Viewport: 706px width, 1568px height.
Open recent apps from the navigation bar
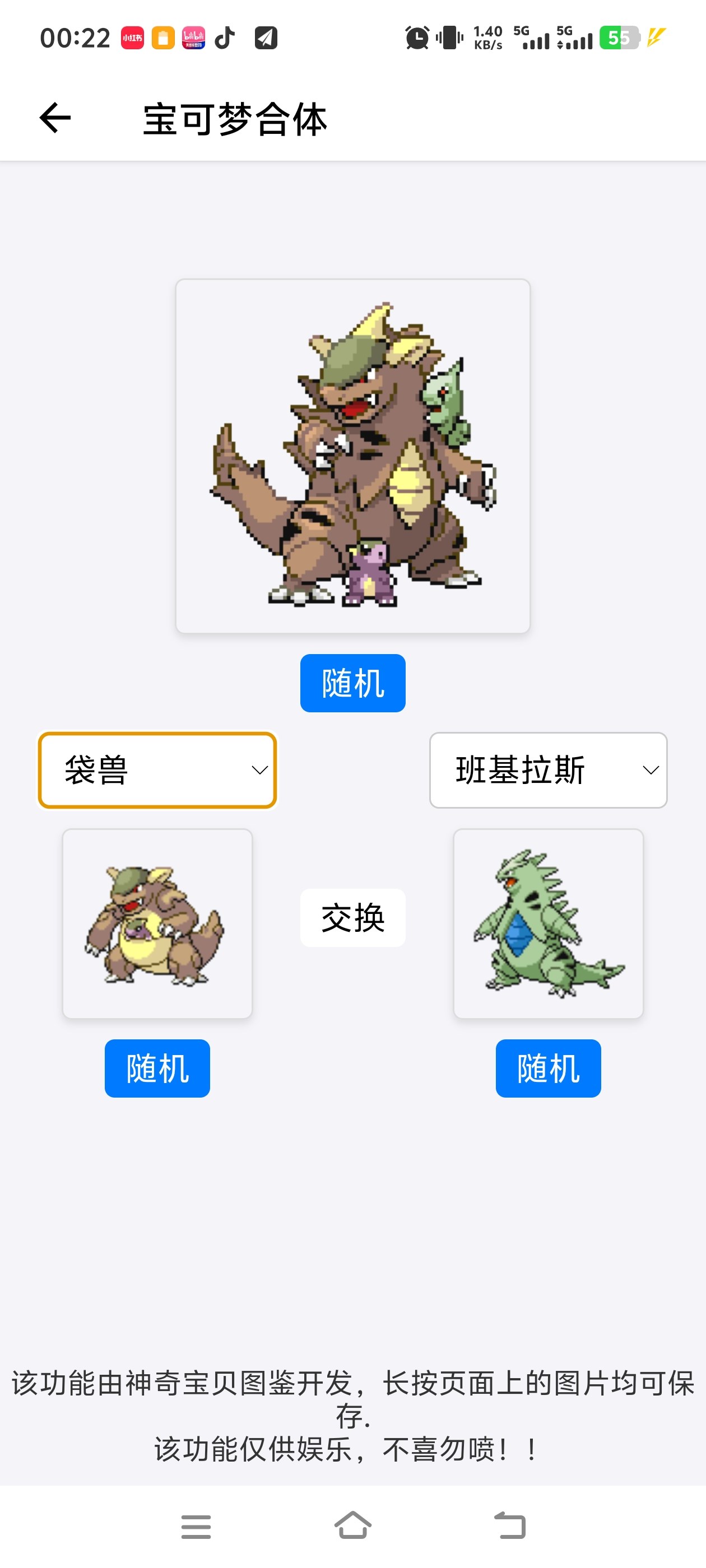coord(196,1526)
